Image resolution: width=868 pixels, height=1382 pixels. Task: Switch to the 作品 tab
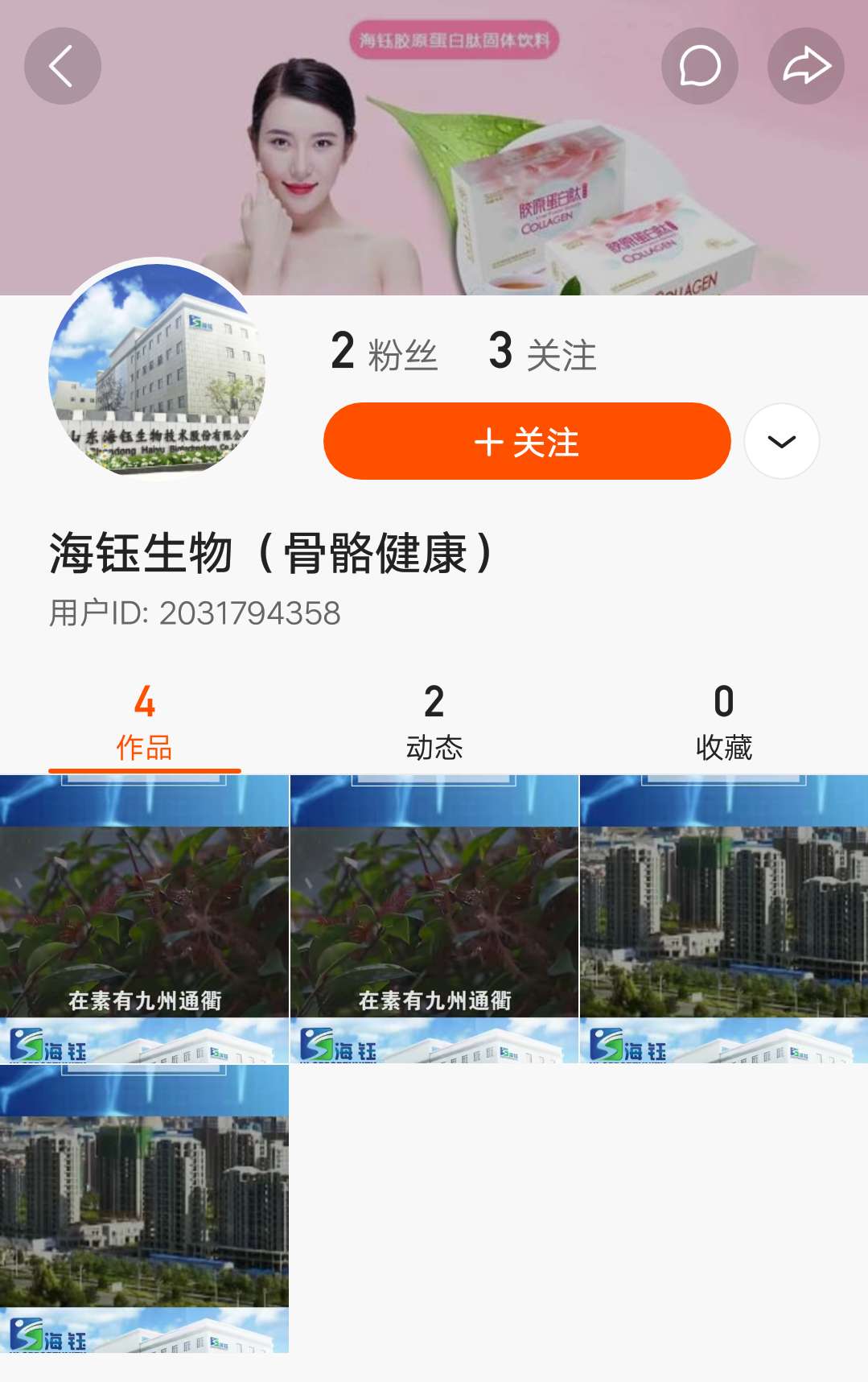point(145,722)
